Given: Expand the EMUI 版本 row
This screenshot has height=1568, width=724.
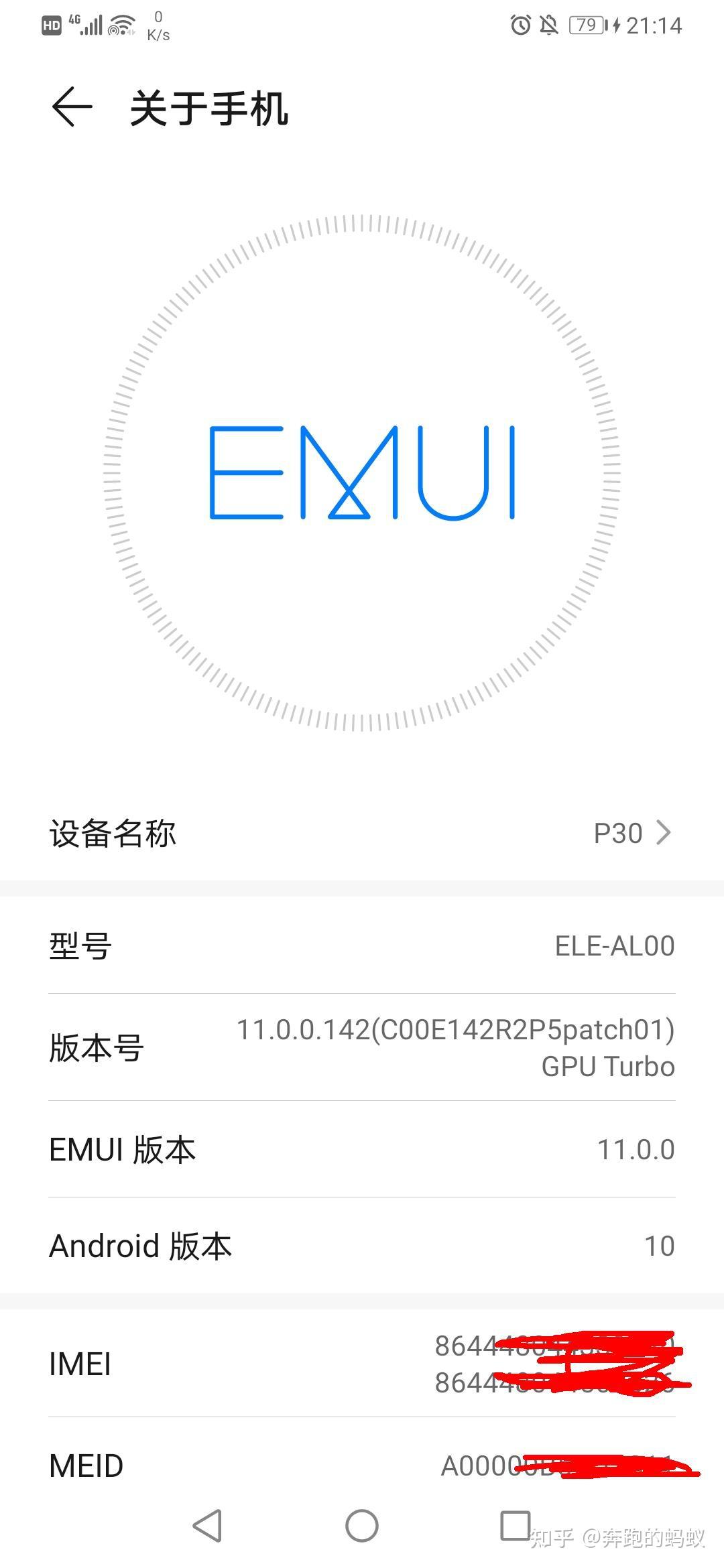Looking at the screenshot, I should [362, 1149].
